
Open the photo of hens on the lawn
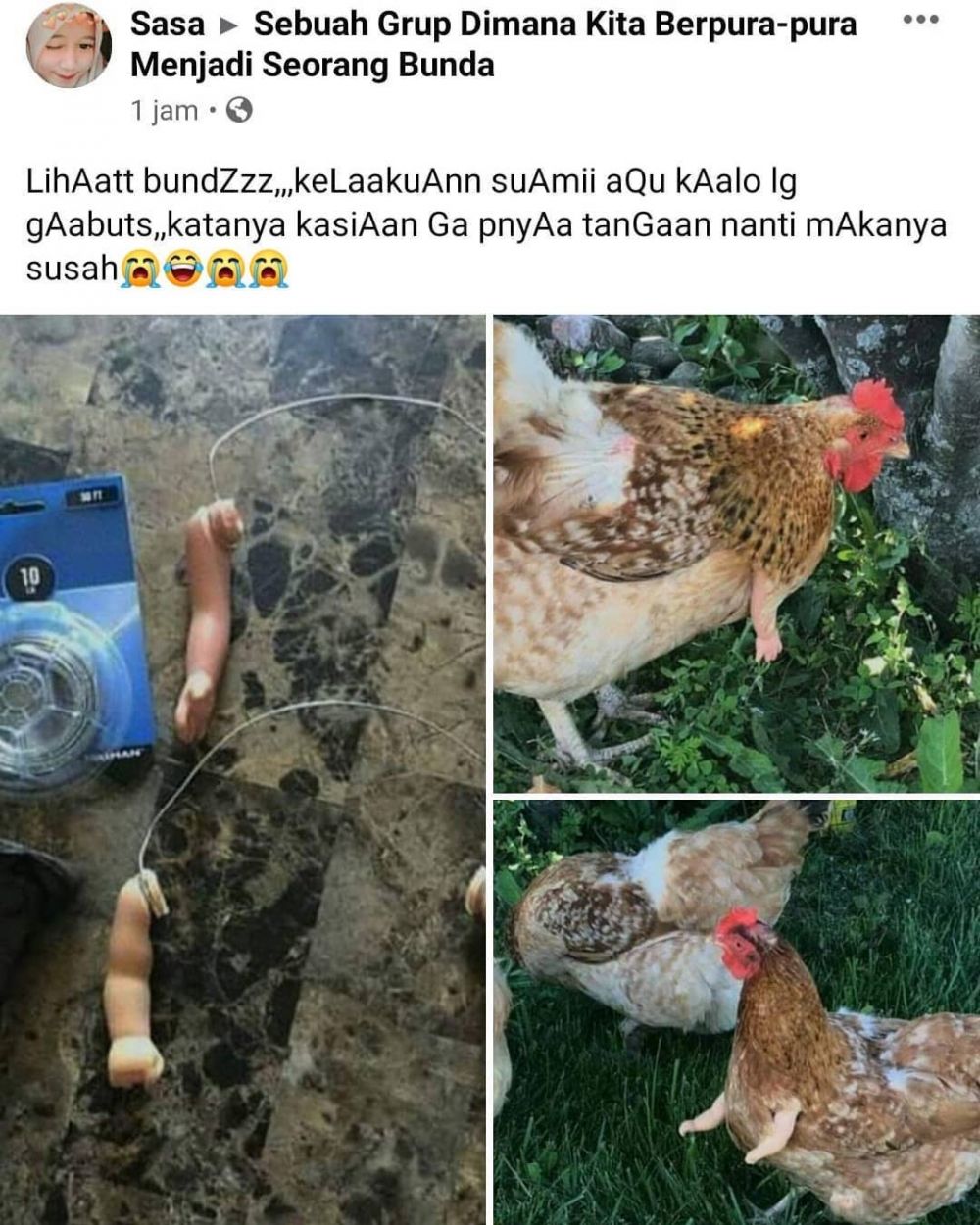pos(736,1011)
